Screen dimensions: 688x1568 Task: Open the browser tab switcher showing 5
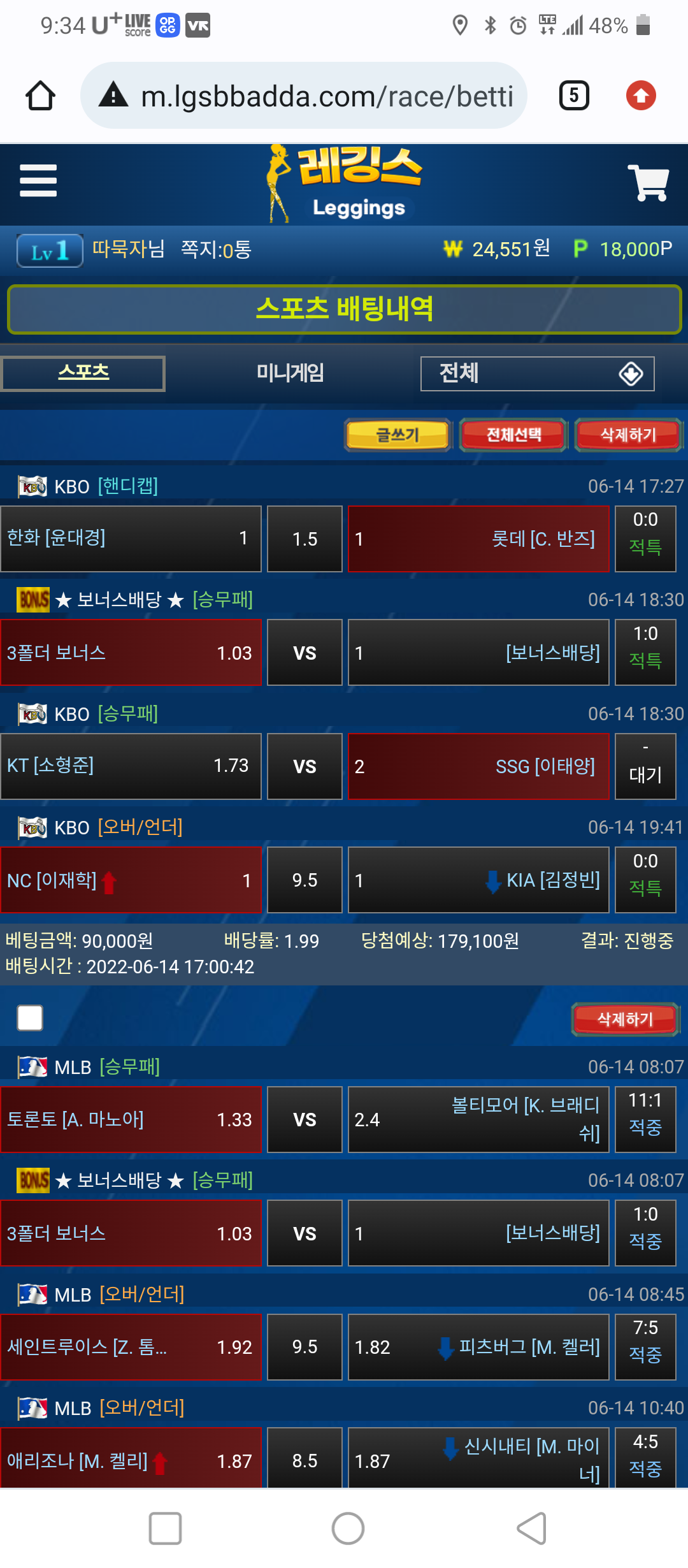point(573,96)
